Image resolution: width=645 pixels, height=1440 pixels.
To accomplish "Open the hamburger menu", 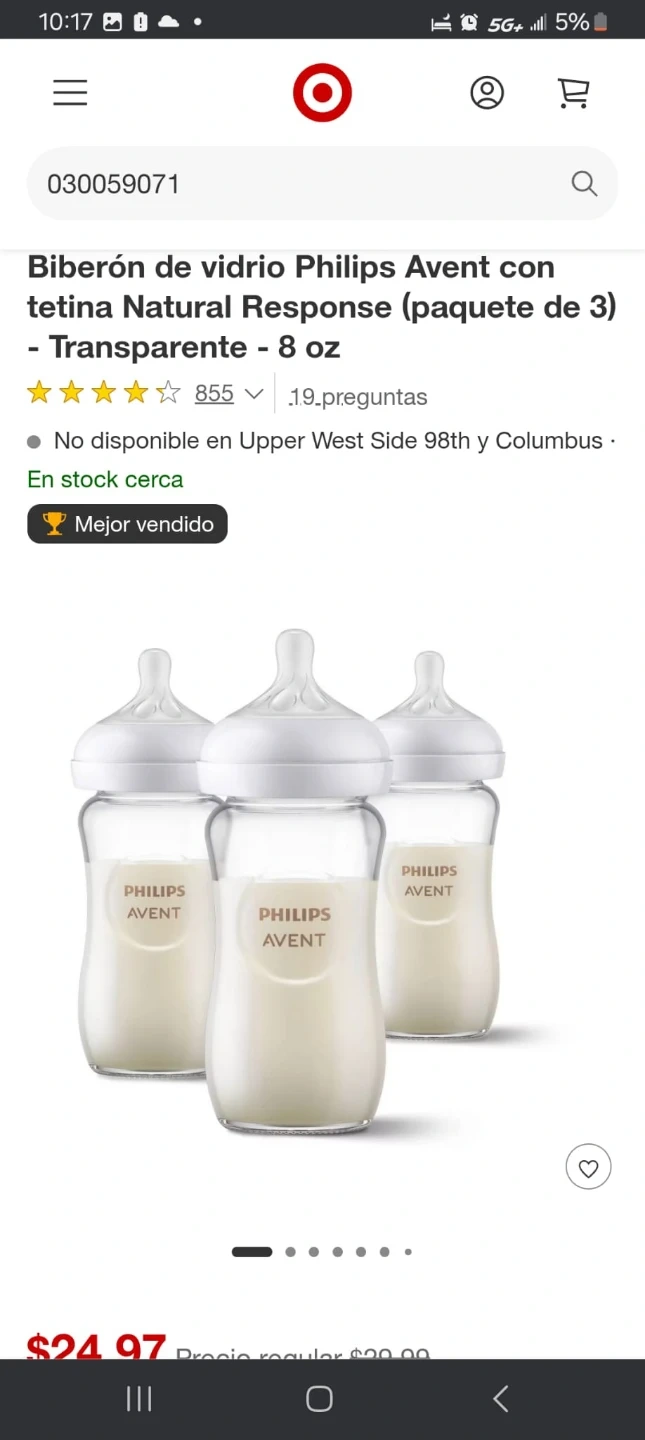I will click(70, 93).
